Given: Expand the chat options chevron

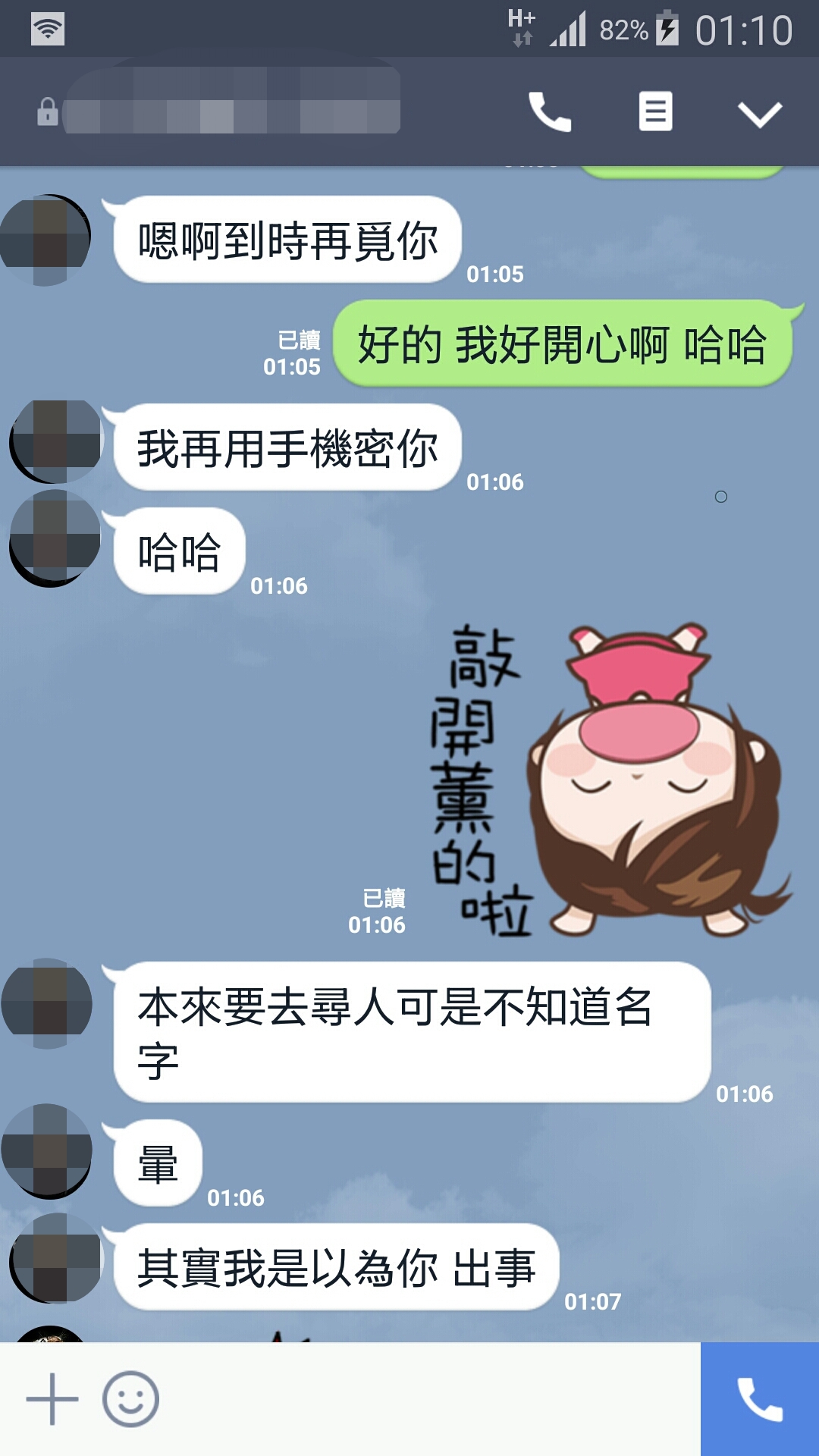Looking at the screenshot, I should pos(760,114).
